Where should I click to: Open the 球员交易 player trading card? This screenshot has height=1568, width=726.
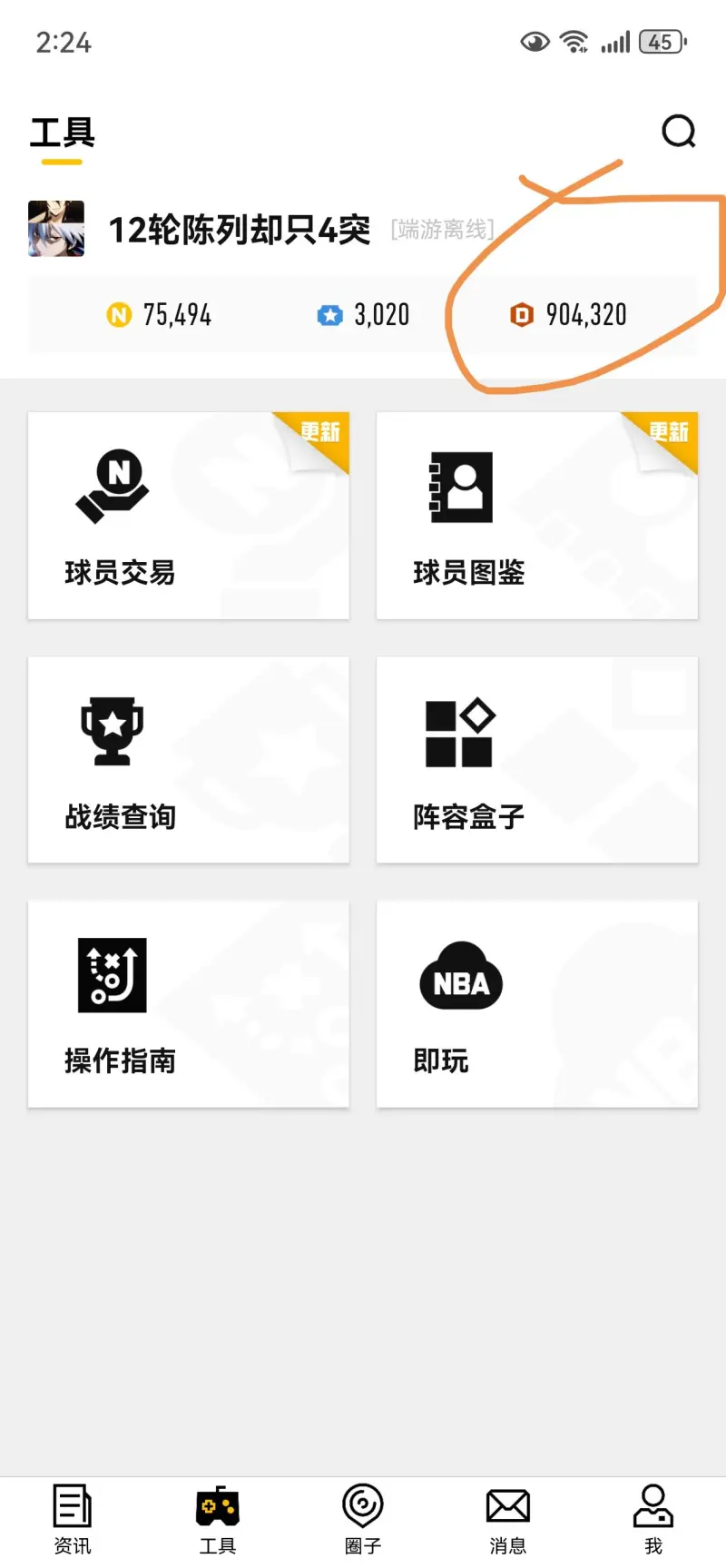[189, 516]
